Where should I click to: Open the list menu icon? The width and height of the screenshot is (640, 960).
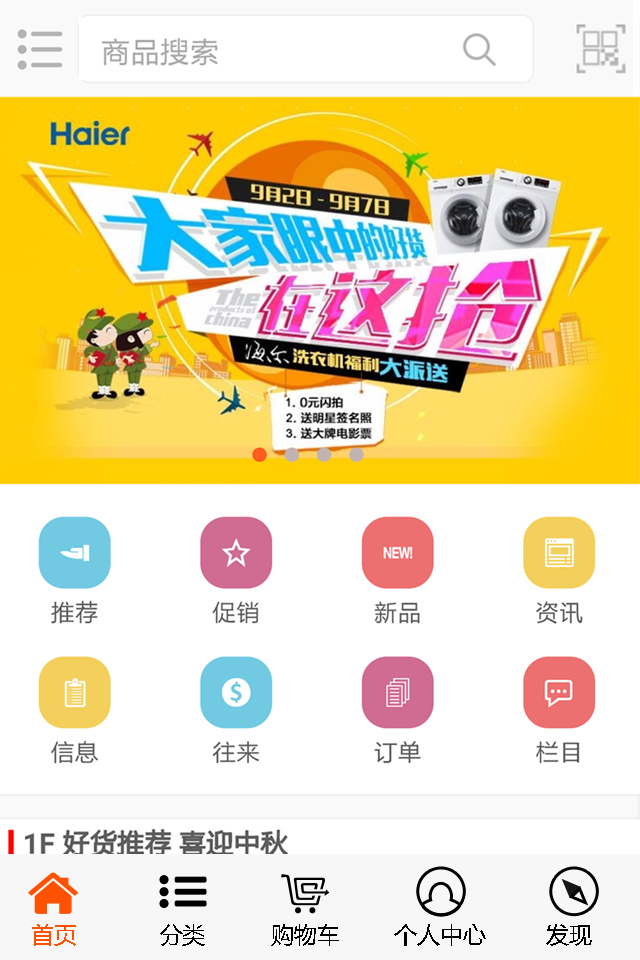point(40,49)
